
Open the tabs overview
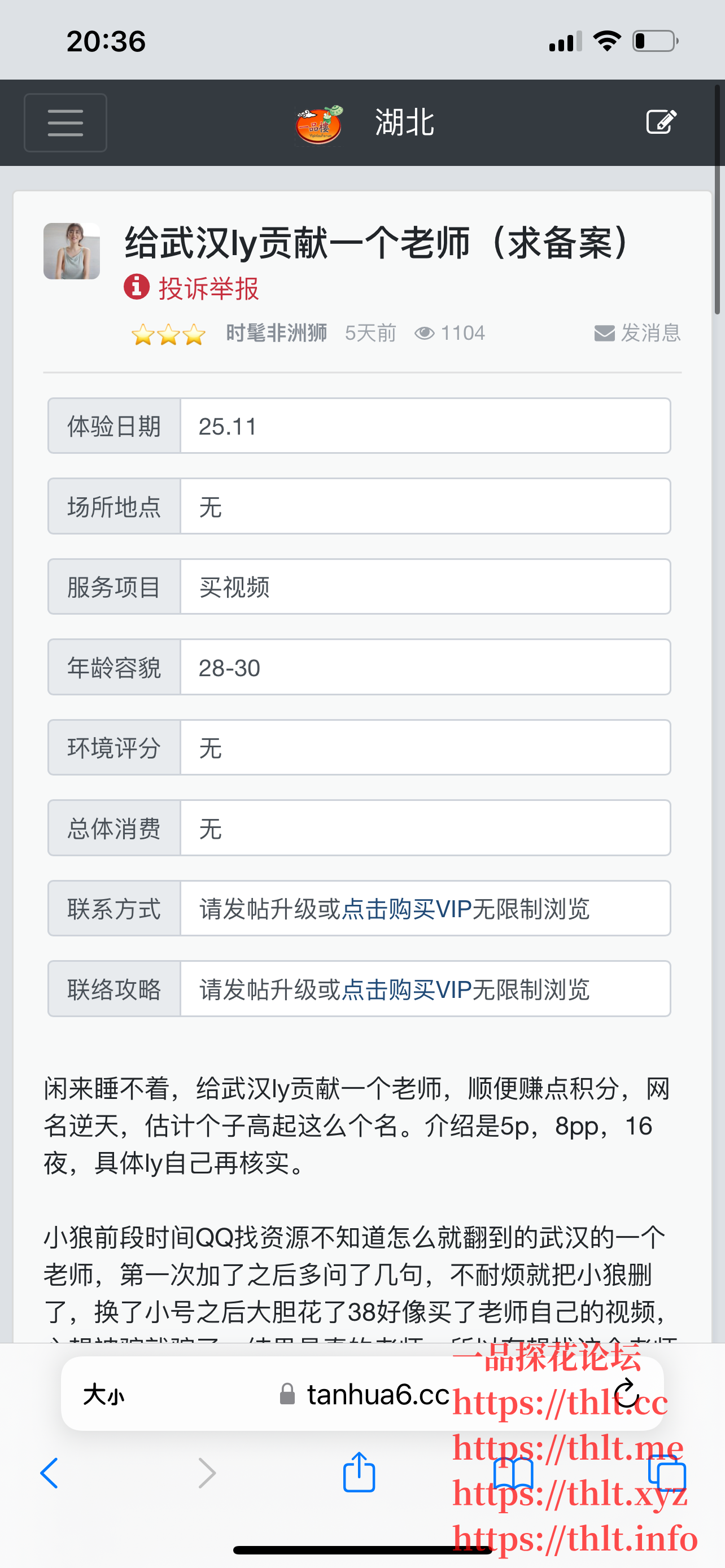[x=667, y=1474]
